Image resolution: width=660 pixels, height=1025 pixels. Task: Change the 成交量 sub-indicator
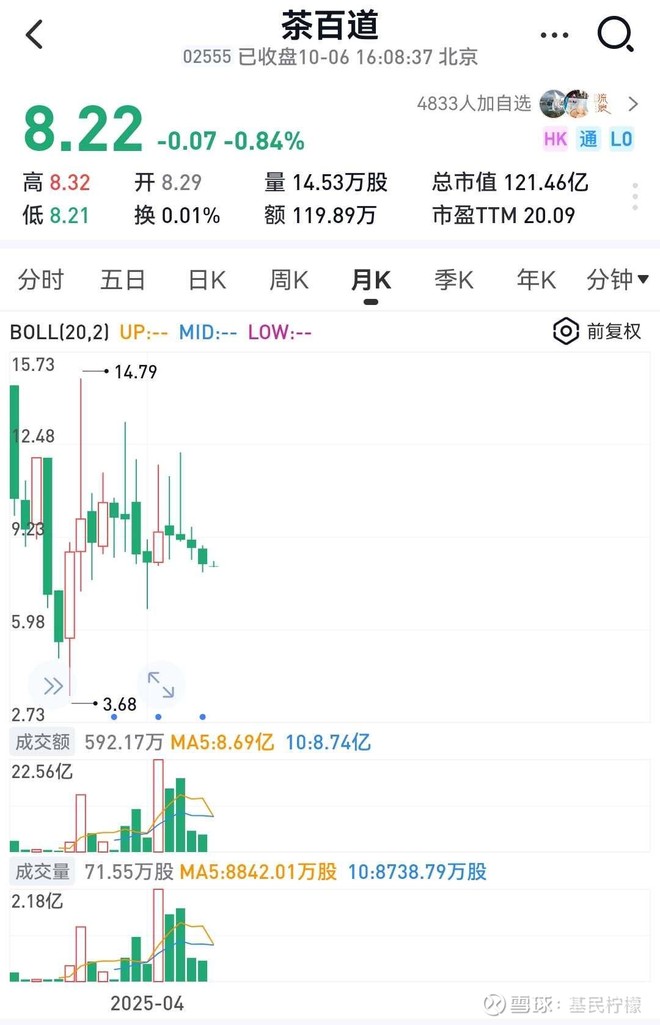tap(41, 872)
